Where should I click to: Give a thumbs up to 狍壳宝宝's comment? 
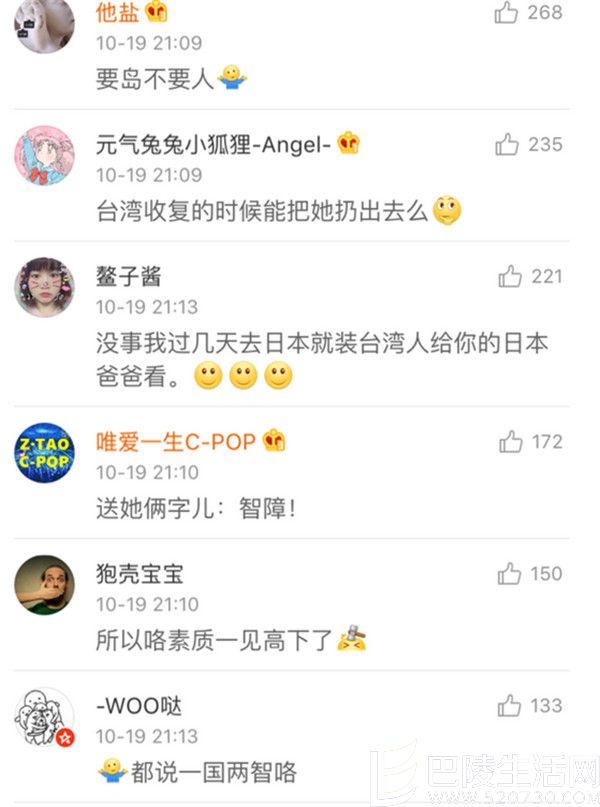tap(509, 574)
